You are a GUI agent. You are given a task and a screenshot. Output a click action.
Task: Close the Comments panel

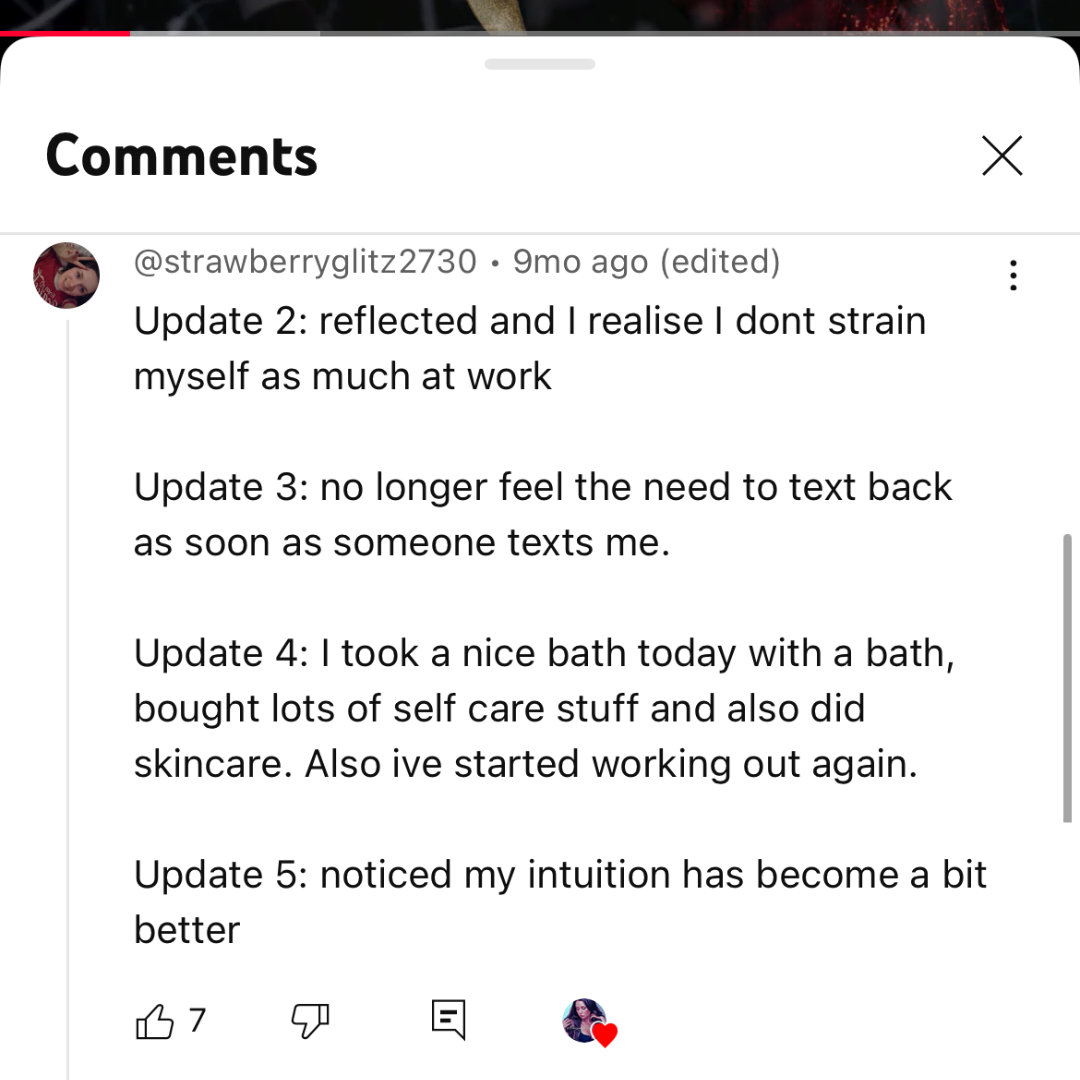[1002, 156]
